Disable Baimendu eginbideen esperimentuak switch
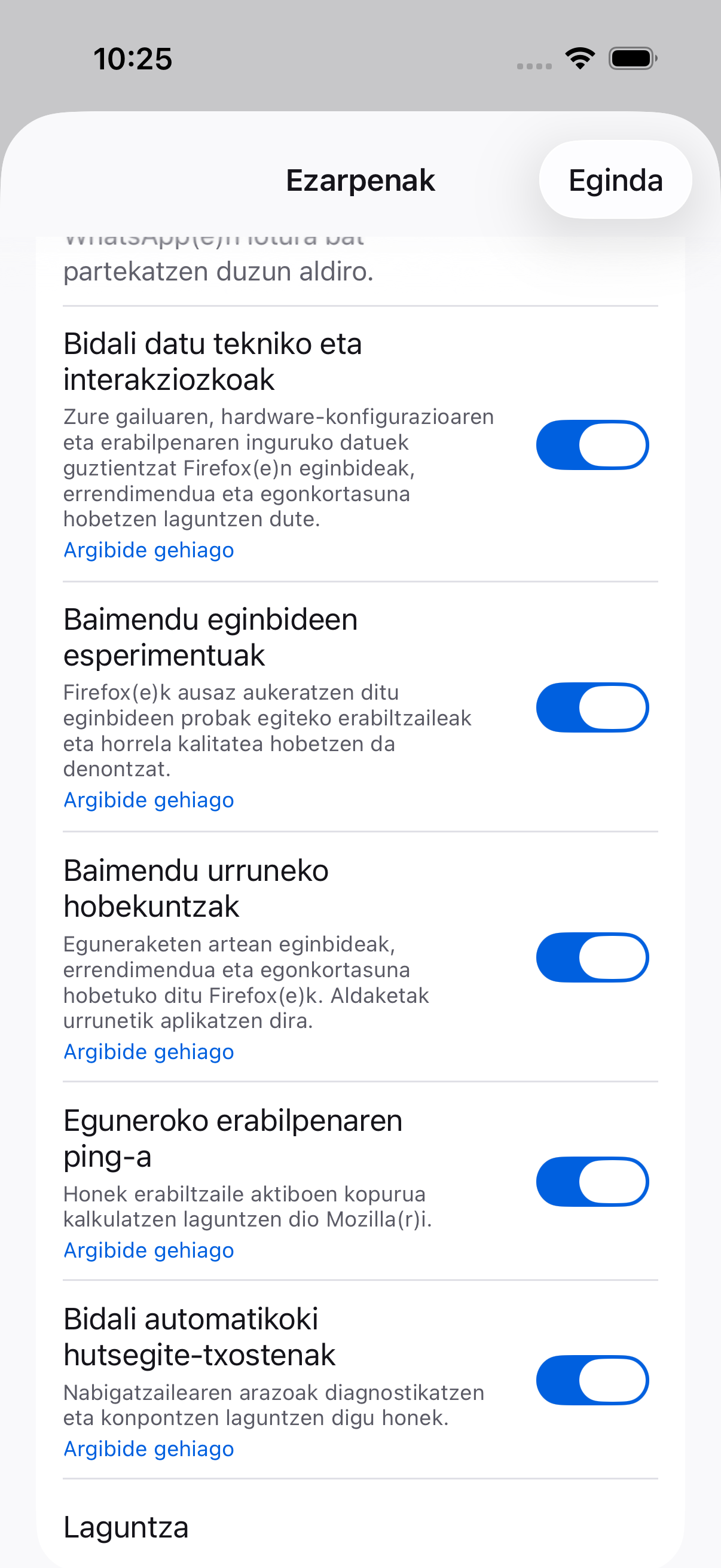721x1568 pixels. [x=592, y=707]
